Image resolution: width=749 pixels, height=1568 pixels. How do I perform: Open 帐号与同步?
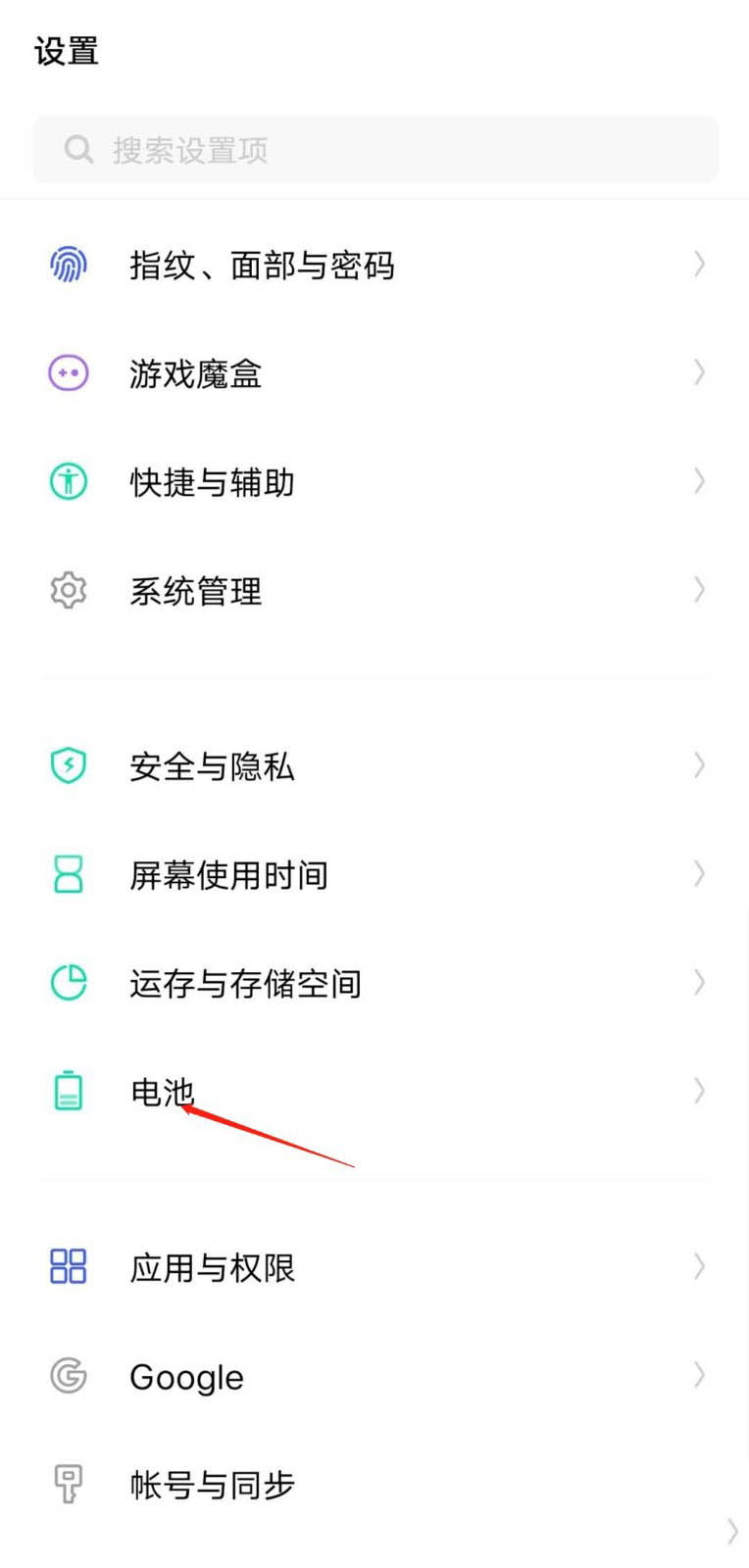coord(374,1485)
